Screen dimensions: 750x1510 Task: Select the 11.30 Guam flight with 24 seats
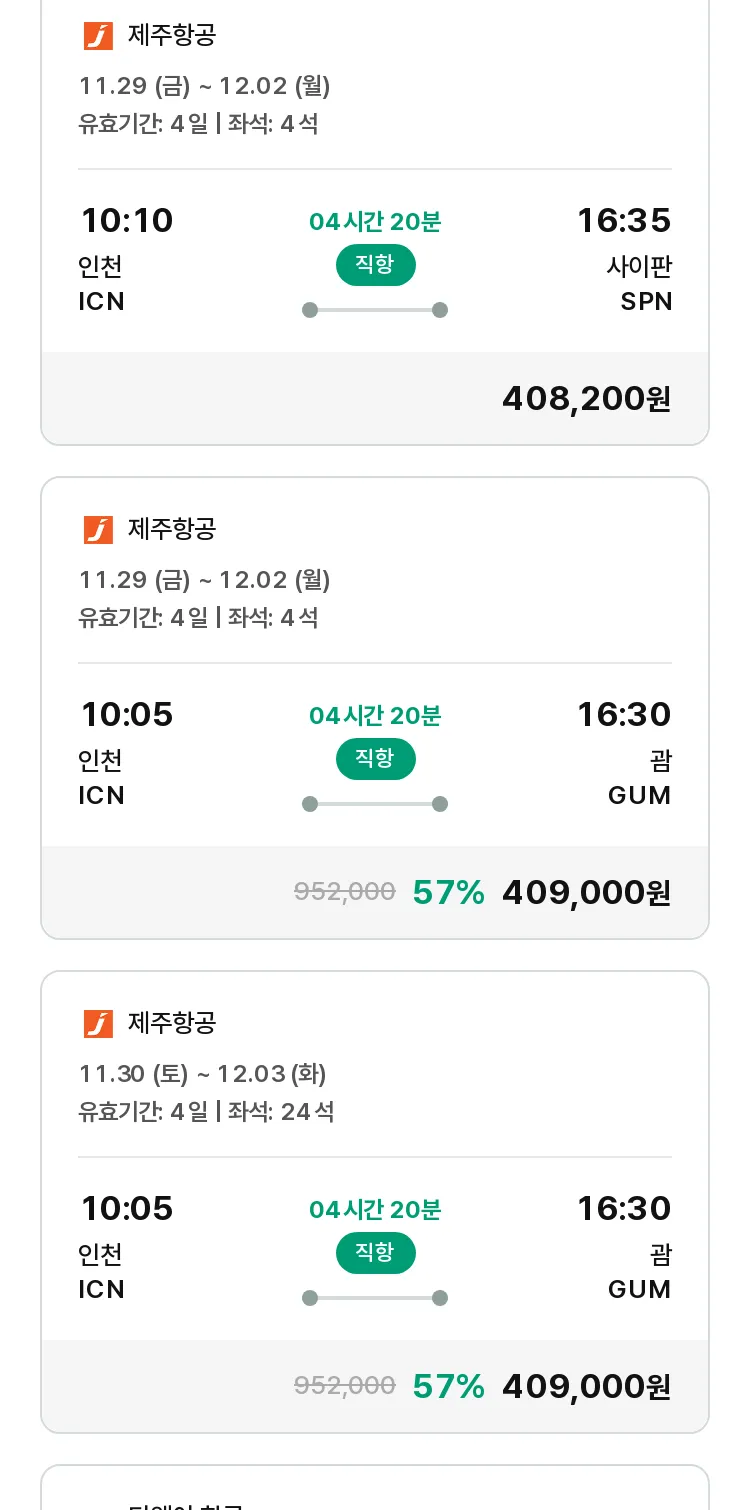(x=375, y=1202)
